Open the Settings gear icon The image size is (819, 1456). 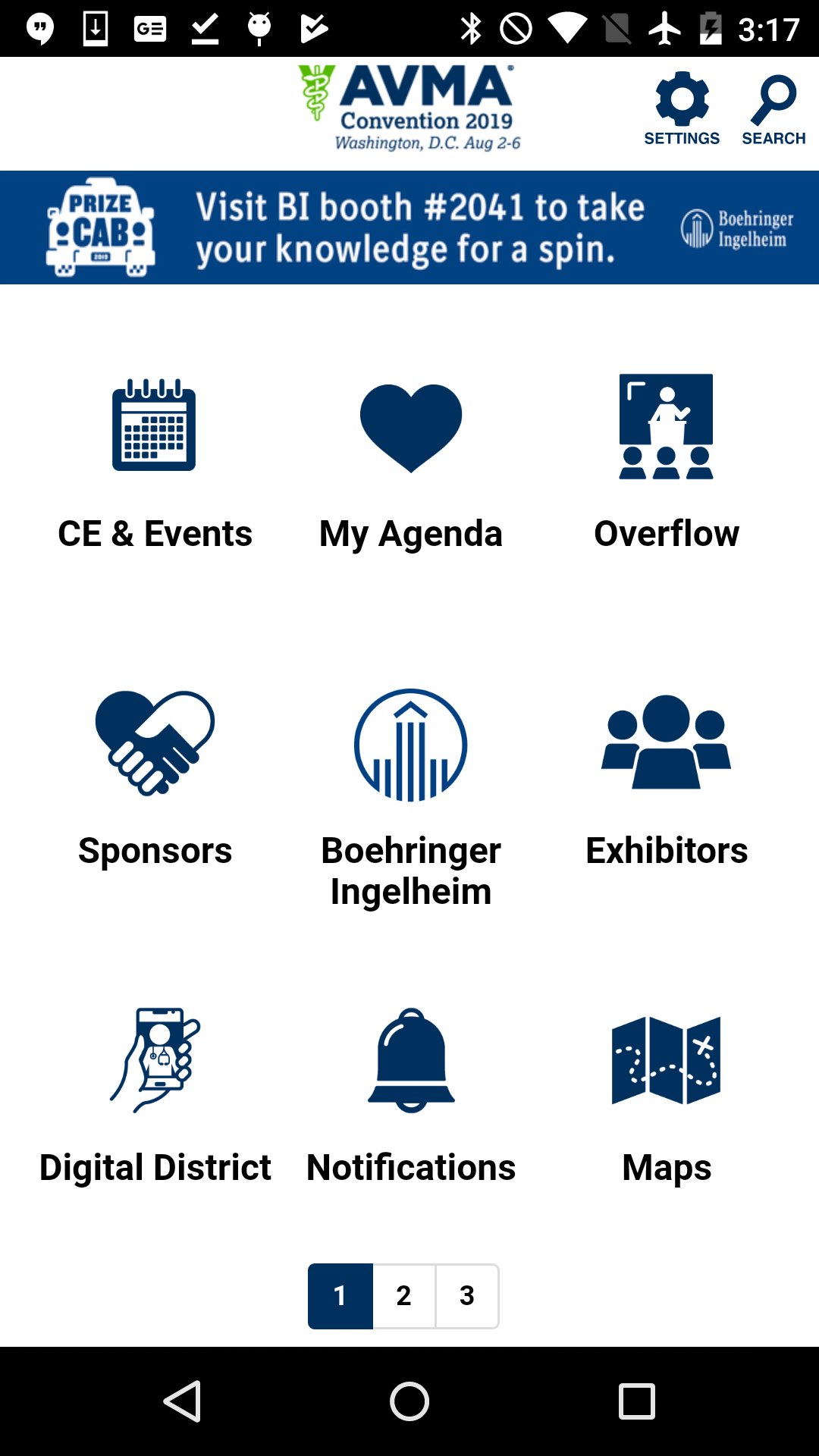click(681, 99)
